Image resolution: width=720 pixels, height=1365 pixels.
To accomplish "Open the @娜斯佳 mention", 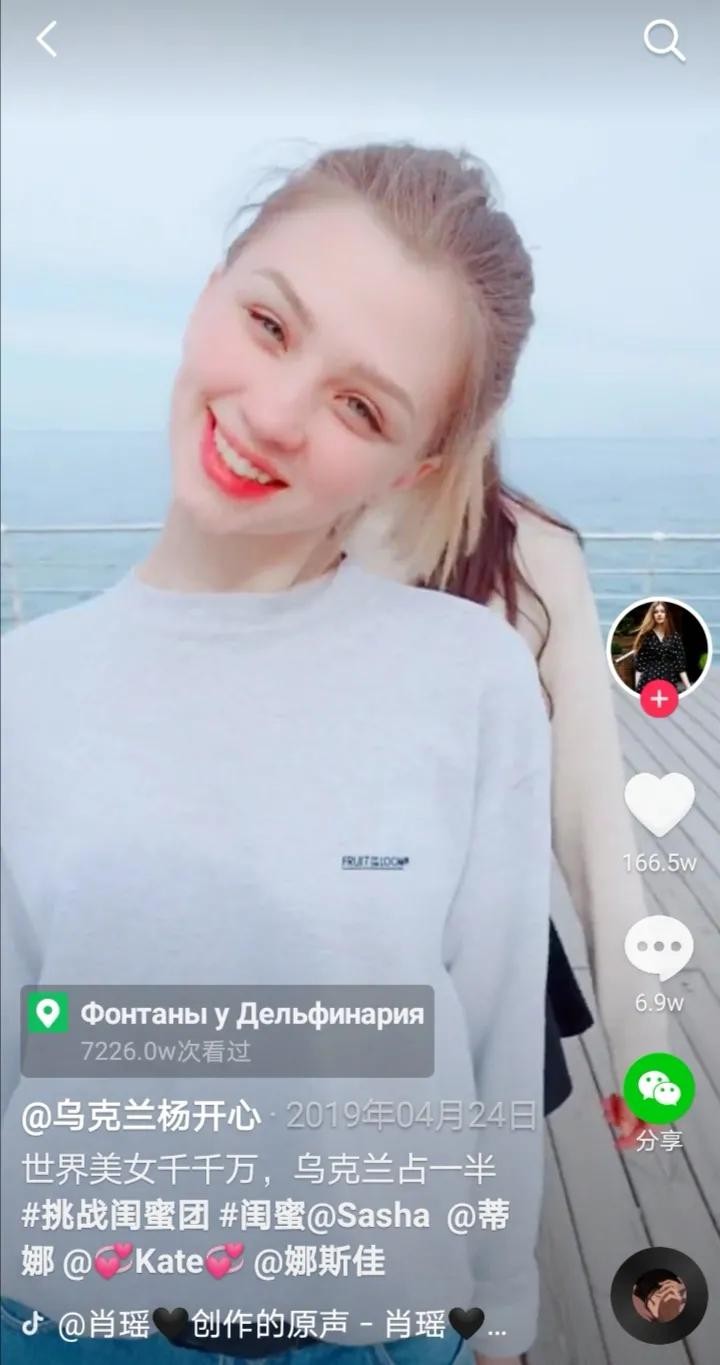I will [x=320, y=1262].
